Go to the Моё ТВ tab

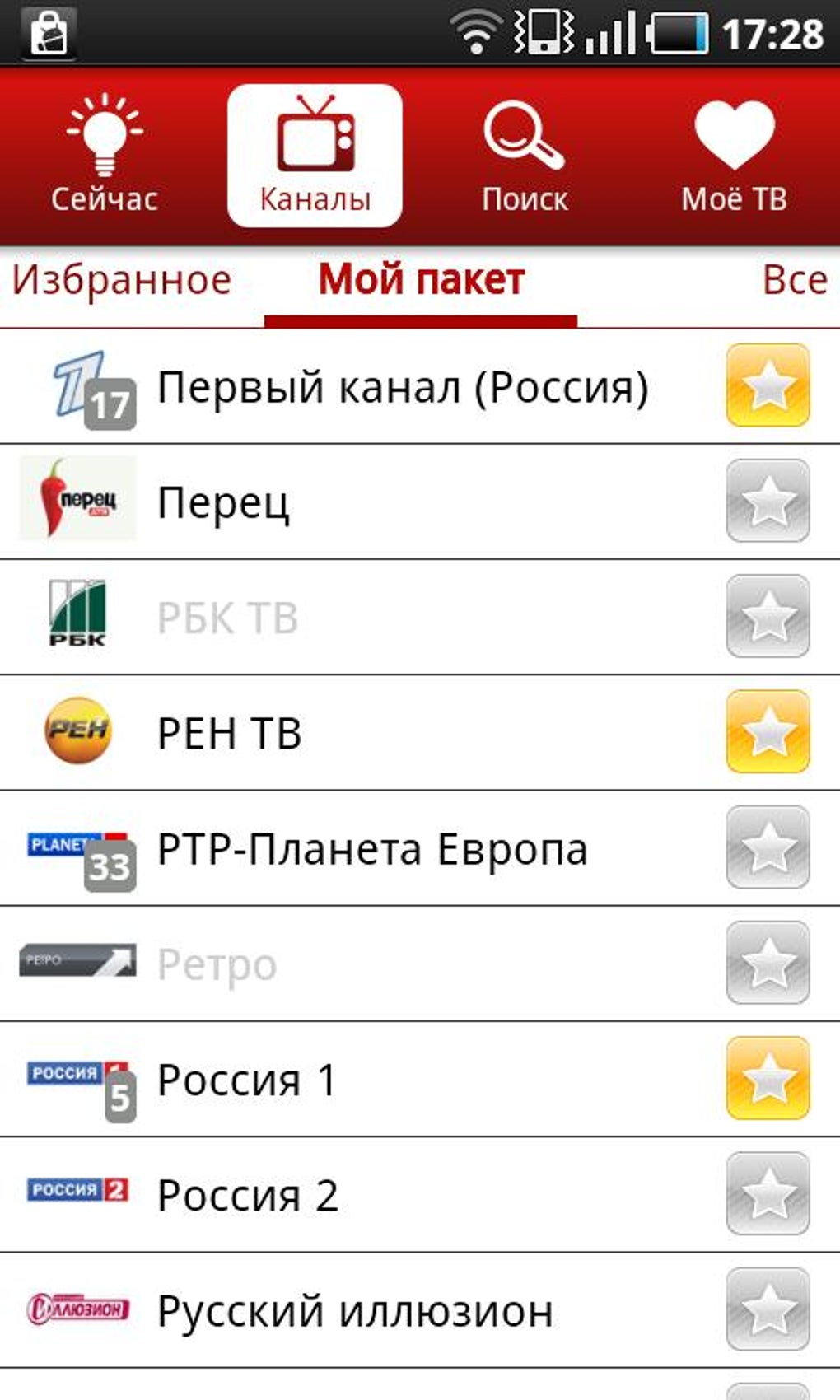[734, 156]
